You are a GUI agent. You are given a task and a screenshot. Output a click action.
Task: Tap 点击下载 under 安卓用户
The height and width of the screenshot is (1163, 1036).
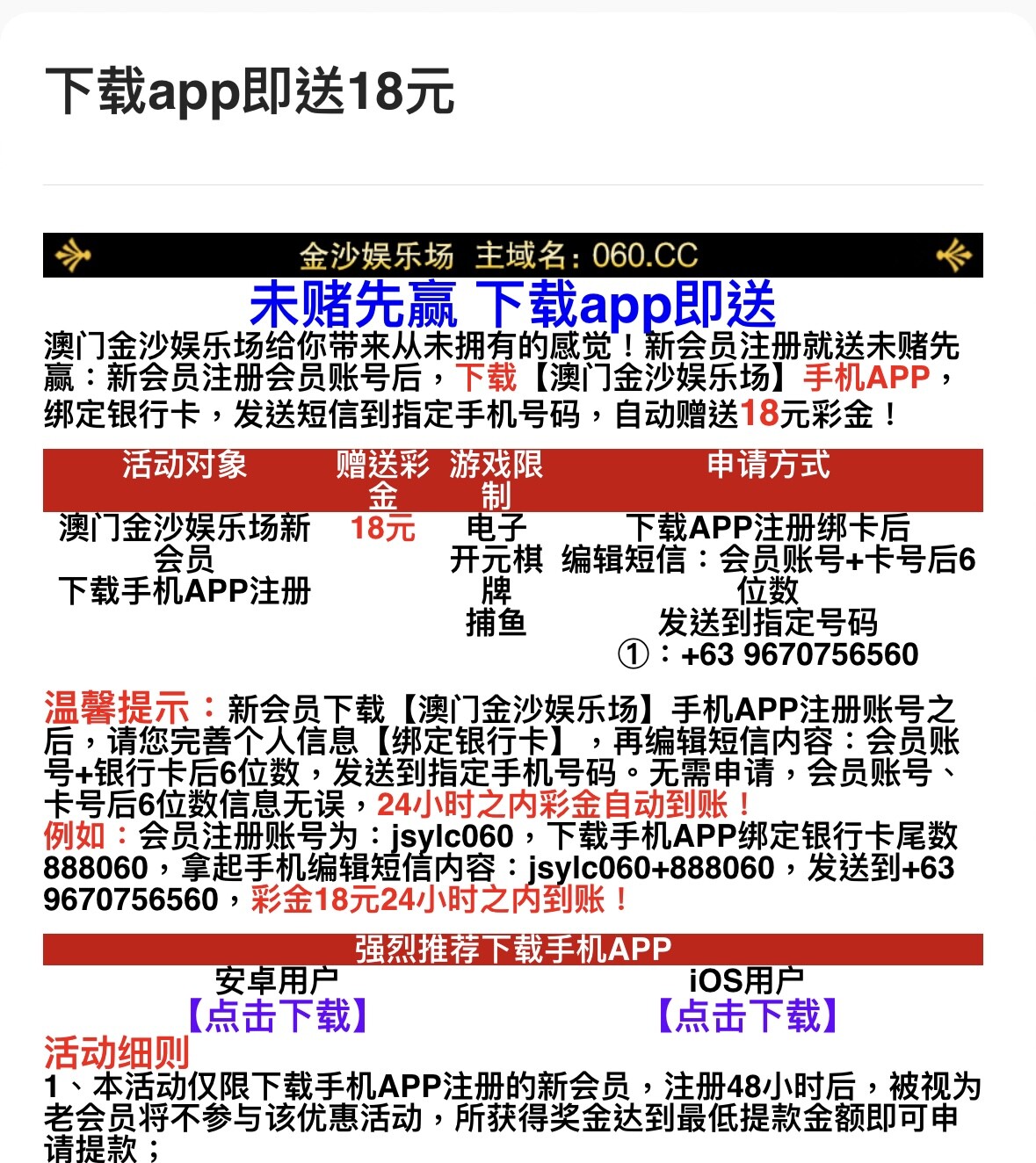tap(277, 1015)
